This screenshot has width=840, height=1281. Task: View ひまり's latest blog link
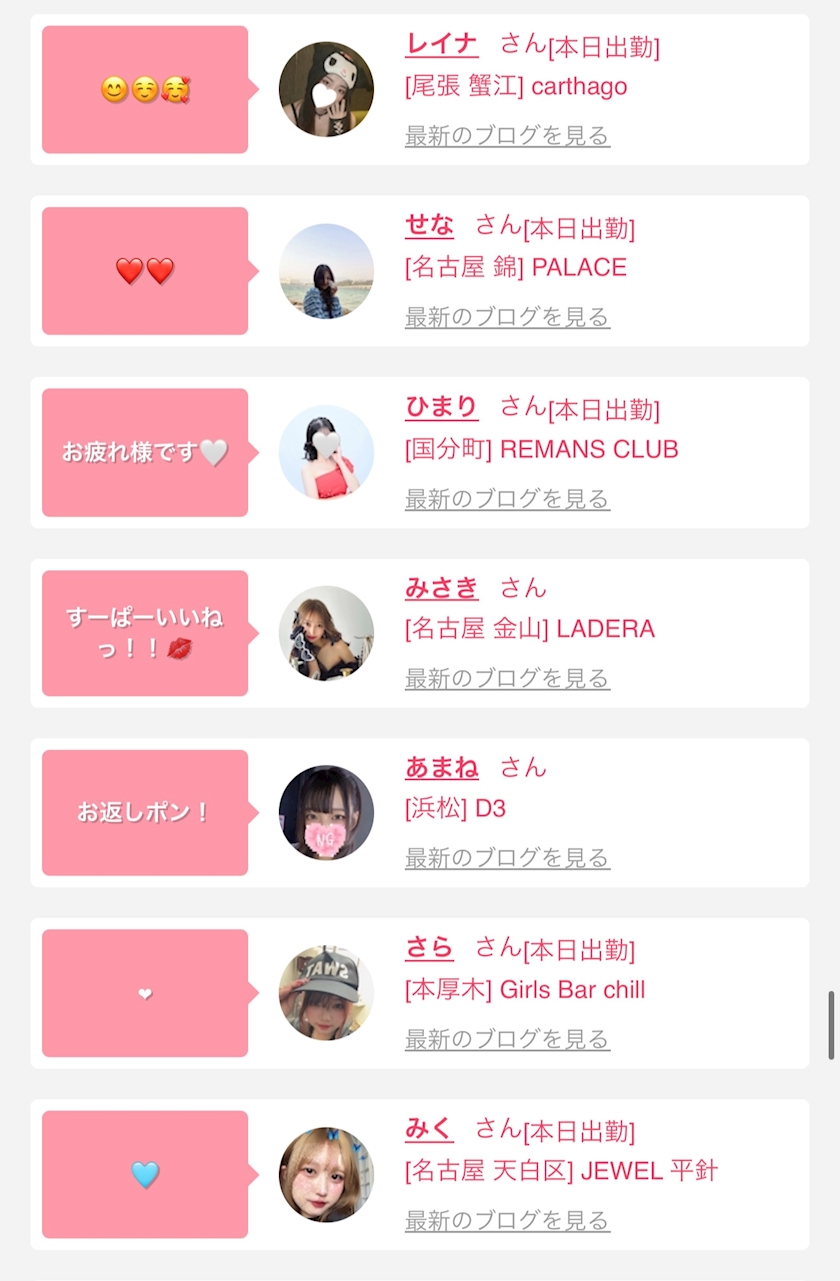507,499
